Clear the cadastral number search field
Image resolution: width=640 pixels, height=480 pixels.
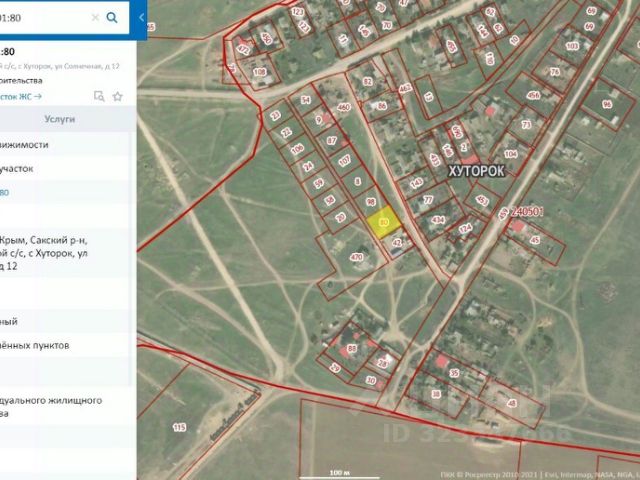(95, 18)
